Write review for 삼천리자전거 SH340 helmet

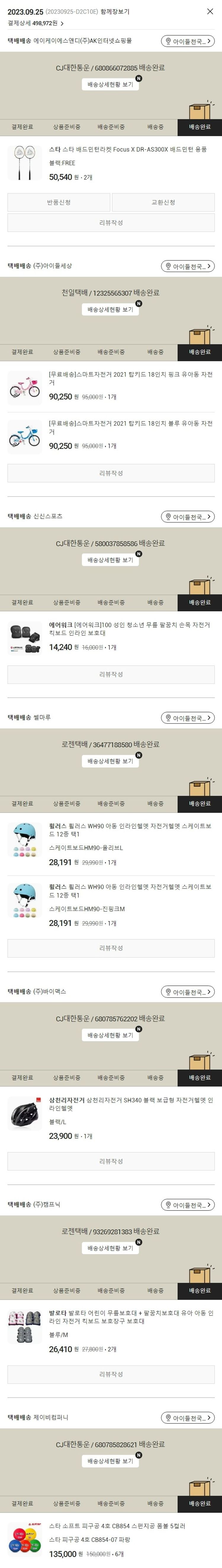click(111, 1161)
